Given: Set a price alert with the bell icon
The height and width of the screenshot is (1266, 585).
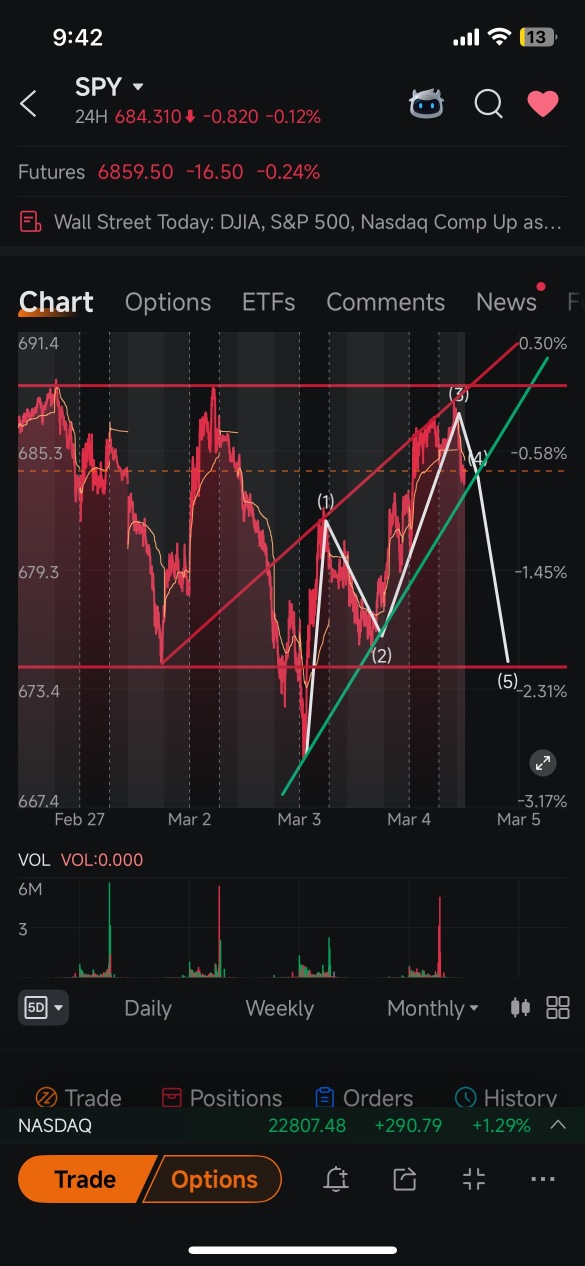Looking at the screenshot, I should click(x=336, y=1180).
